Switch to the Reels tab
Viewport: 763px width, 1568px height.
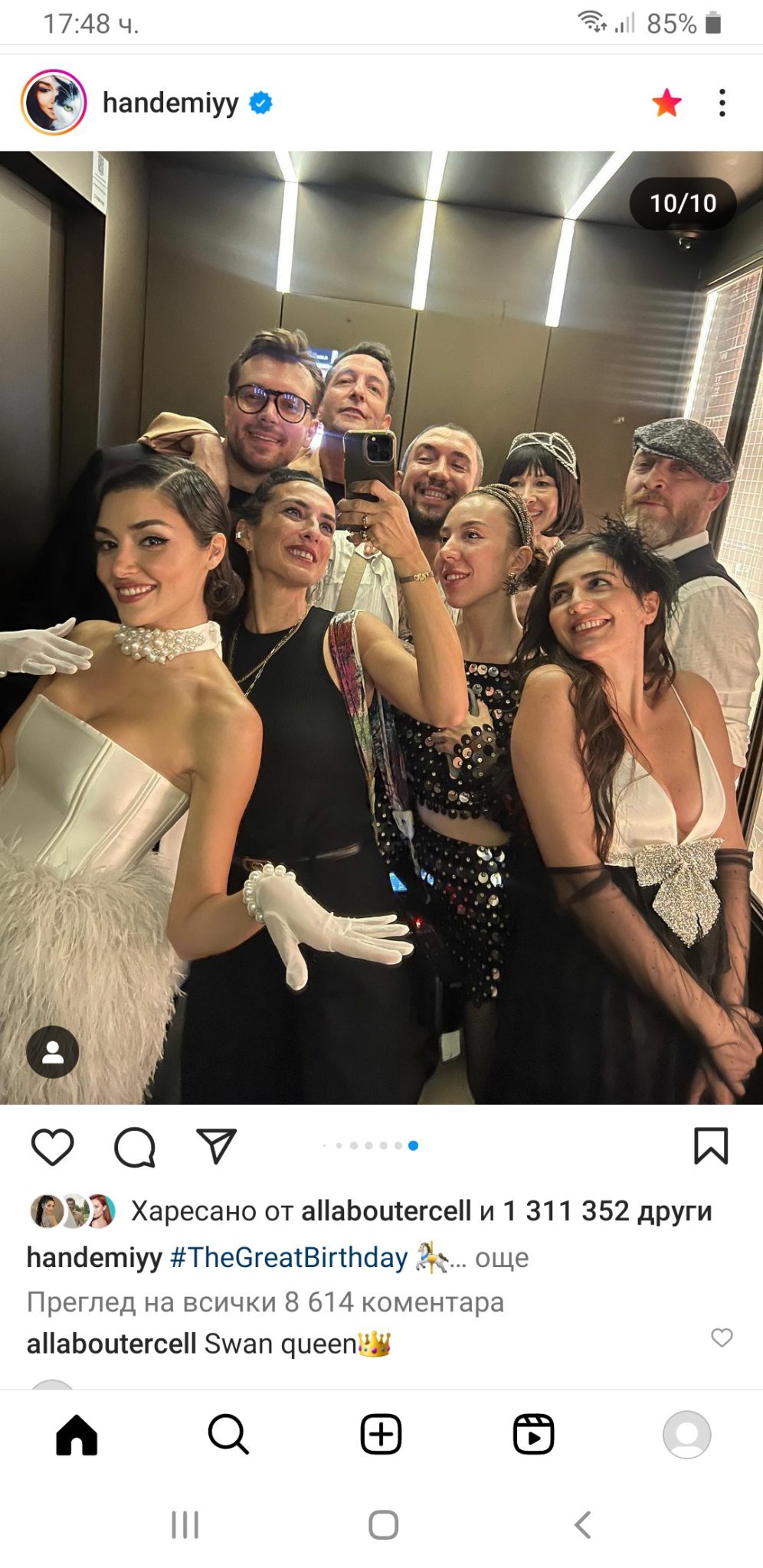pyautogui.click(x=533, y=1434)
